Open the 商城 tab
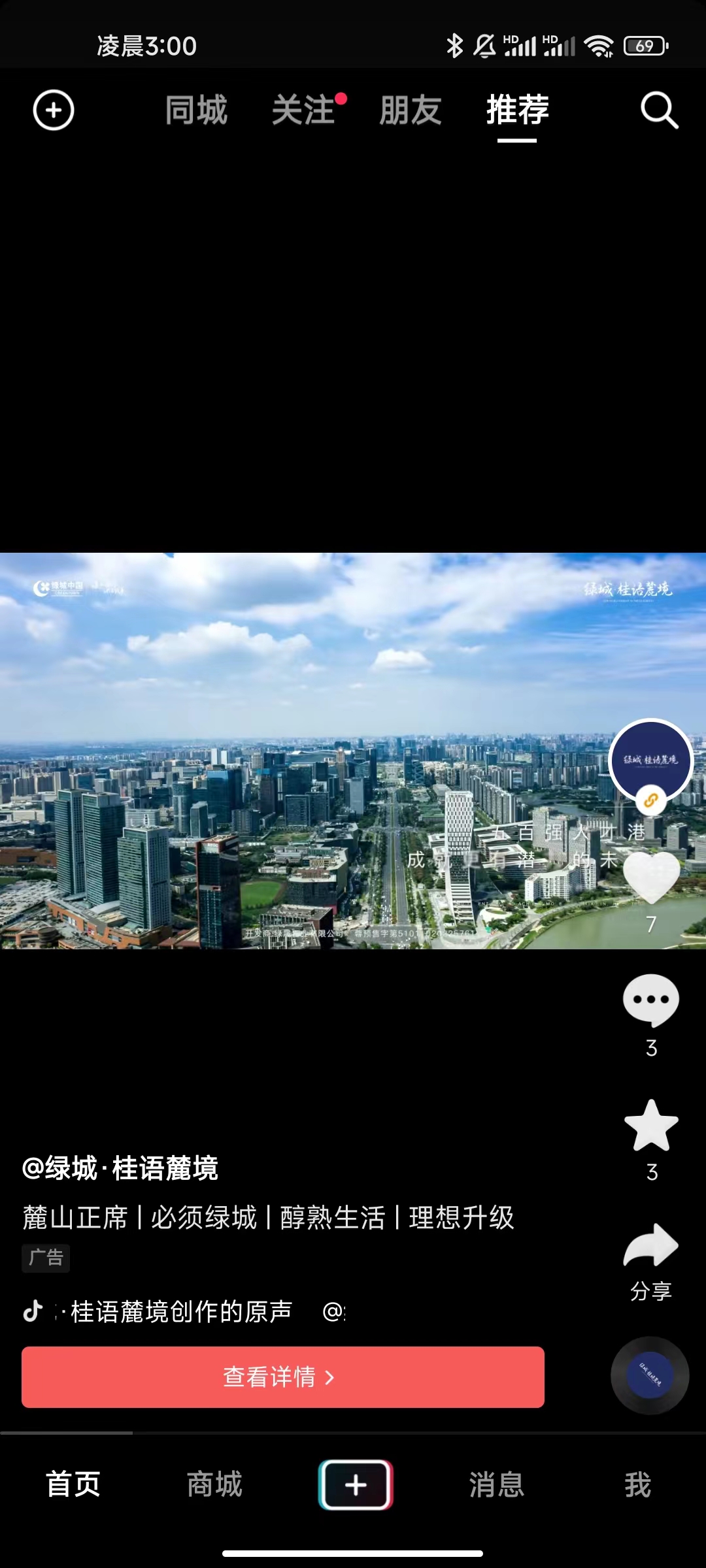 (x=214, y=1484)
